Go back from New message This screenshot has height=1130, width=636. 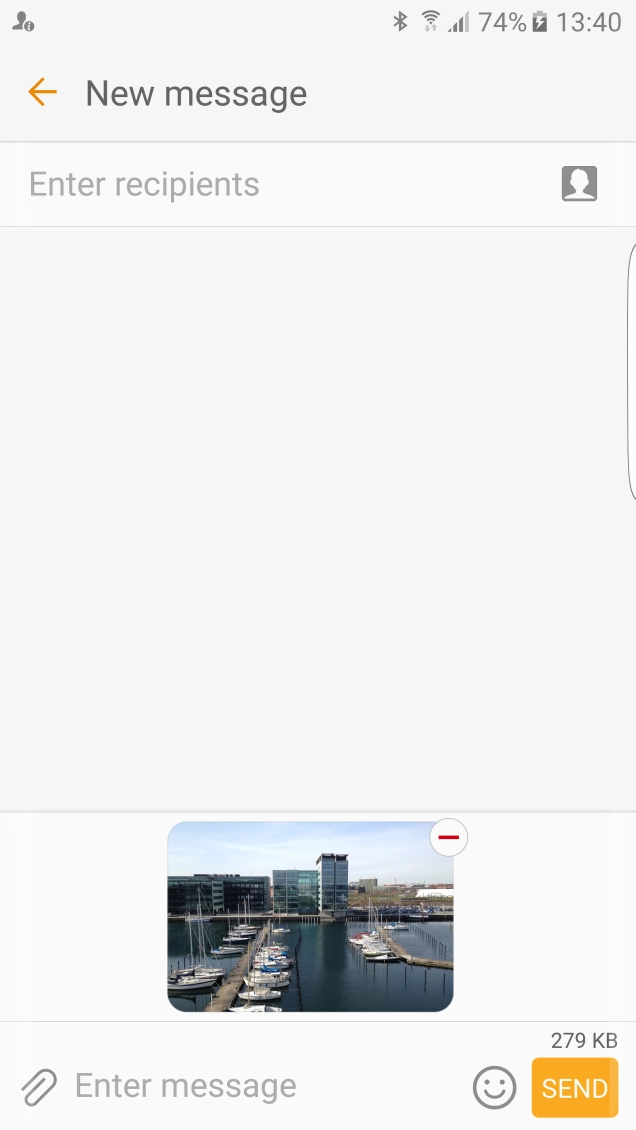click(x=42, y=93)
